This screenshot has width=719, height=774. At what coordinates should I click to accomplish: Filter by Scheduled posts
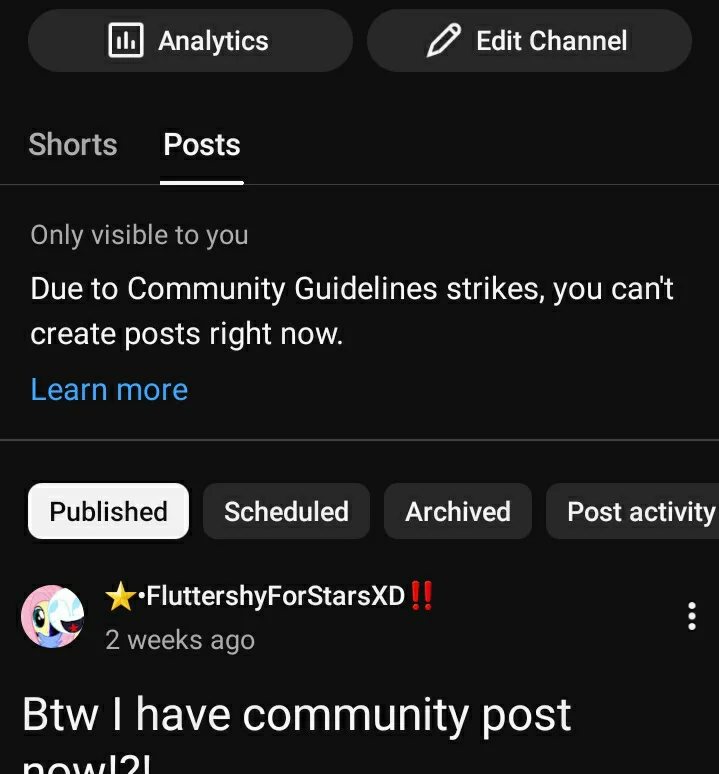click(x=286, y=512)
